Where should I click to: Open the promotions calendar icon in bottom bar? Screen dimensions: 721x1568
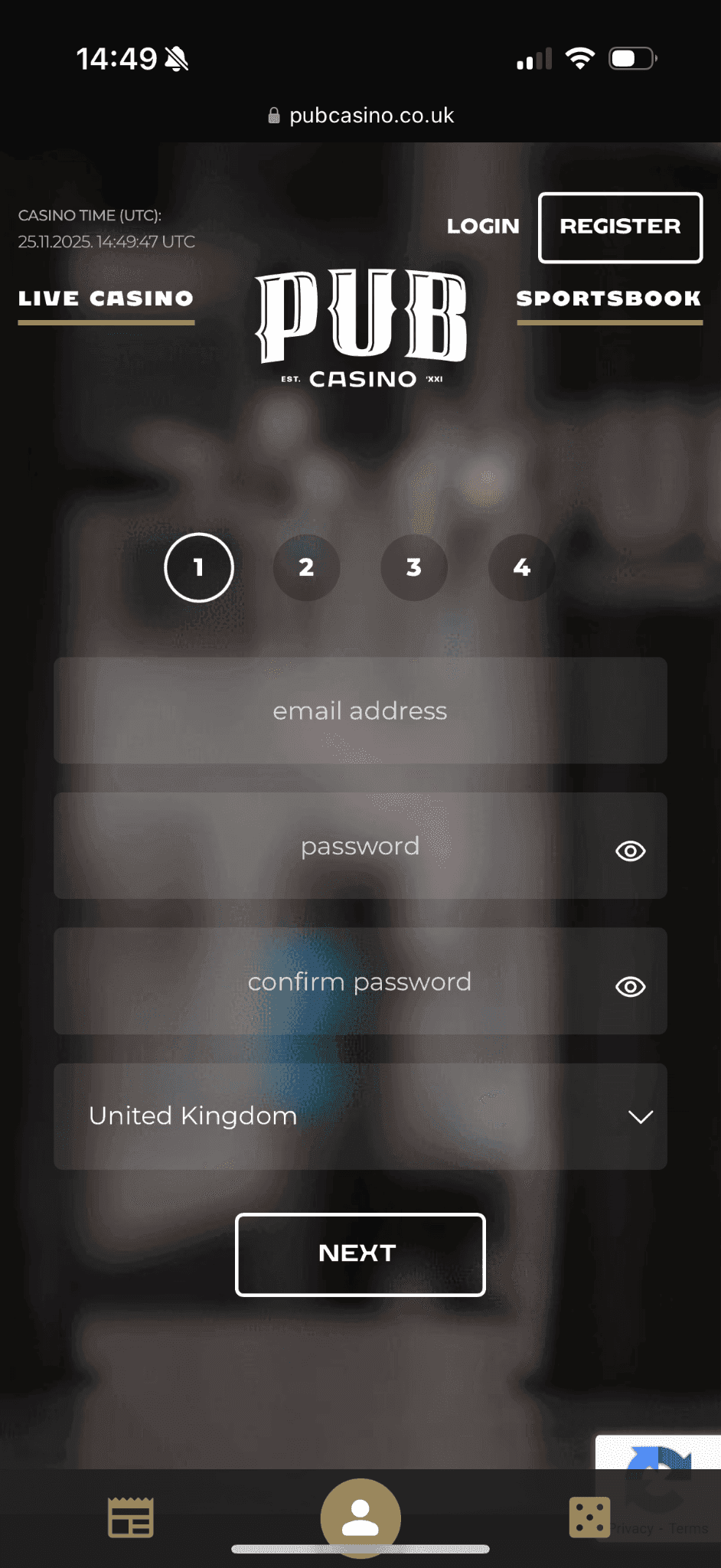point(131,1517)
